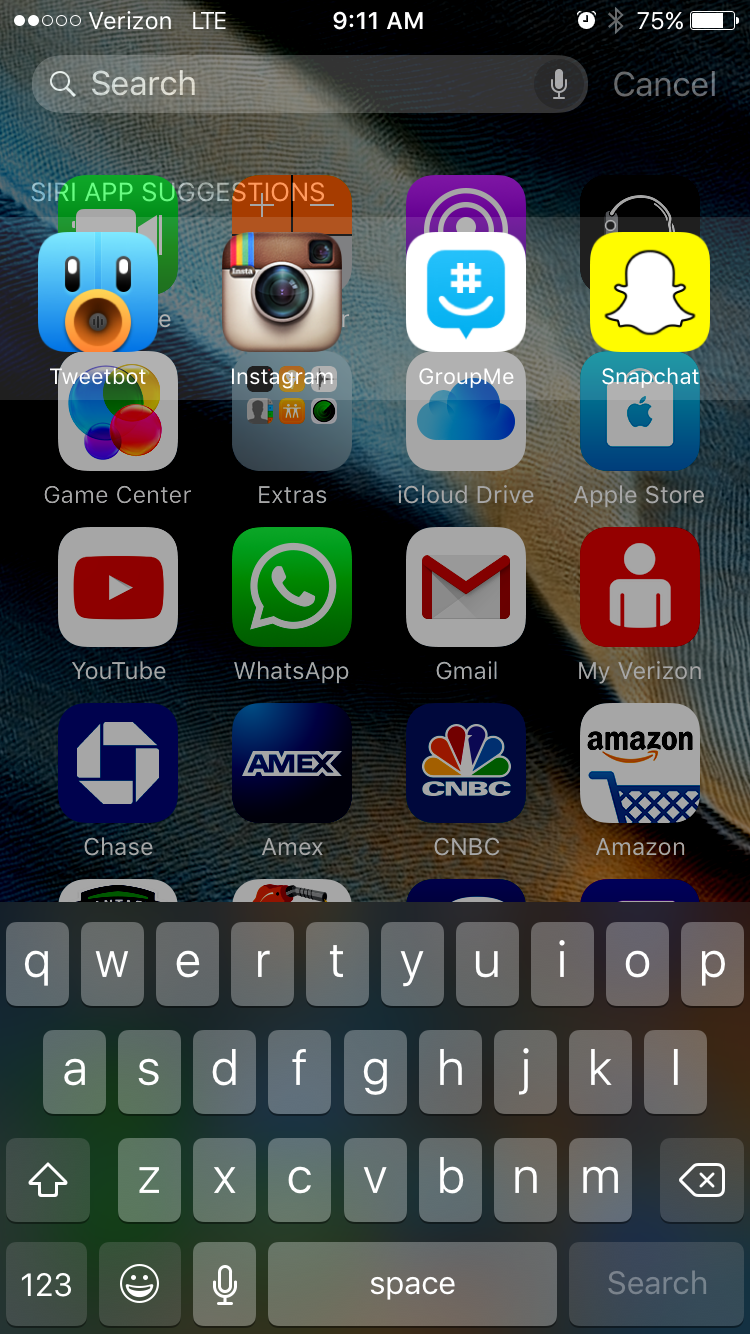Switch to the 123 numeric keyboard
Viewport: 750px width, 1334px height.
click(47, 1284)
